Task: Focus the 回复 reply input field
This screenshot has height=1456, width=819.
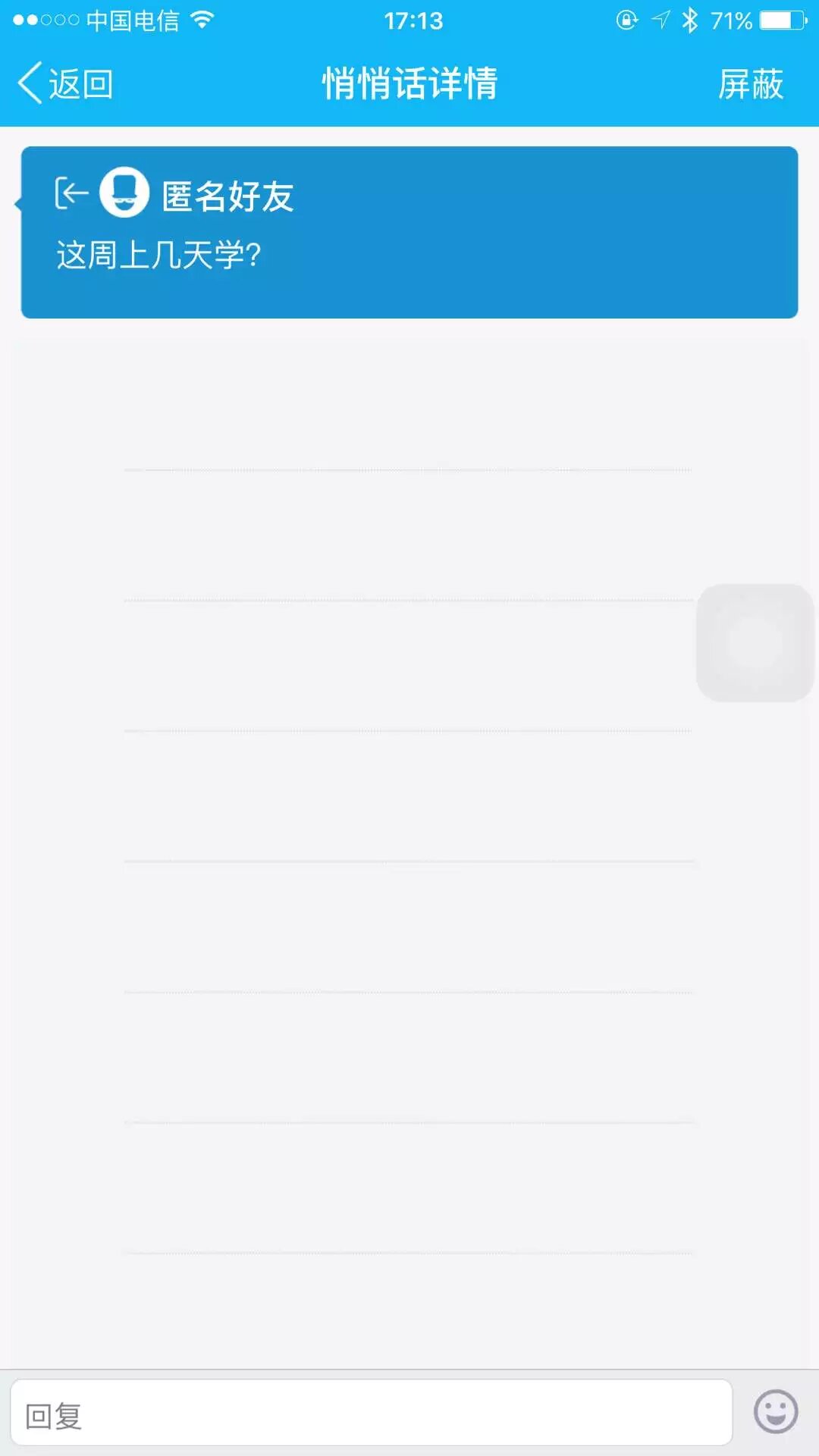Action: [x=372, y=1412]
